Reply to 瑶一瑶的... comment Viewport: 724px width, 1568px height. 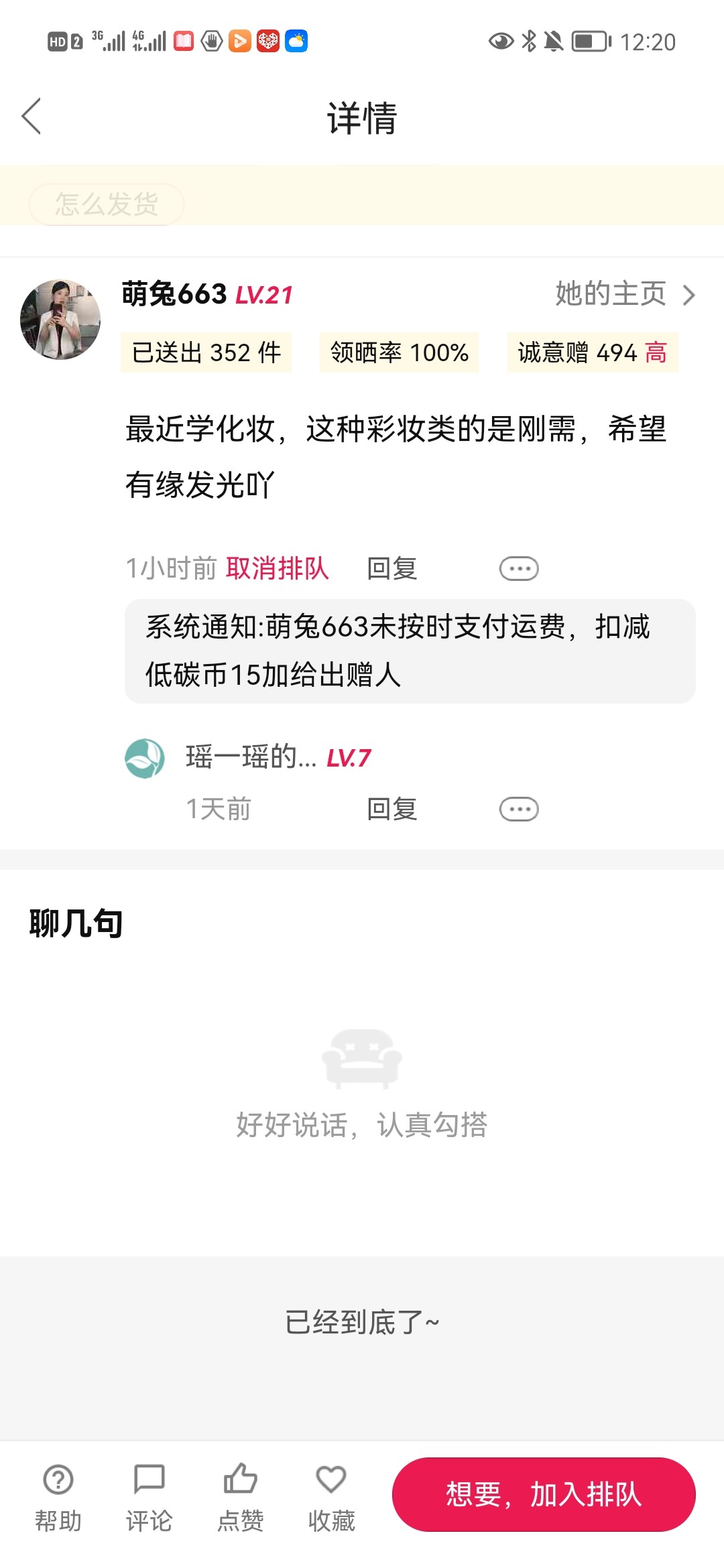(x=391, y=809)
